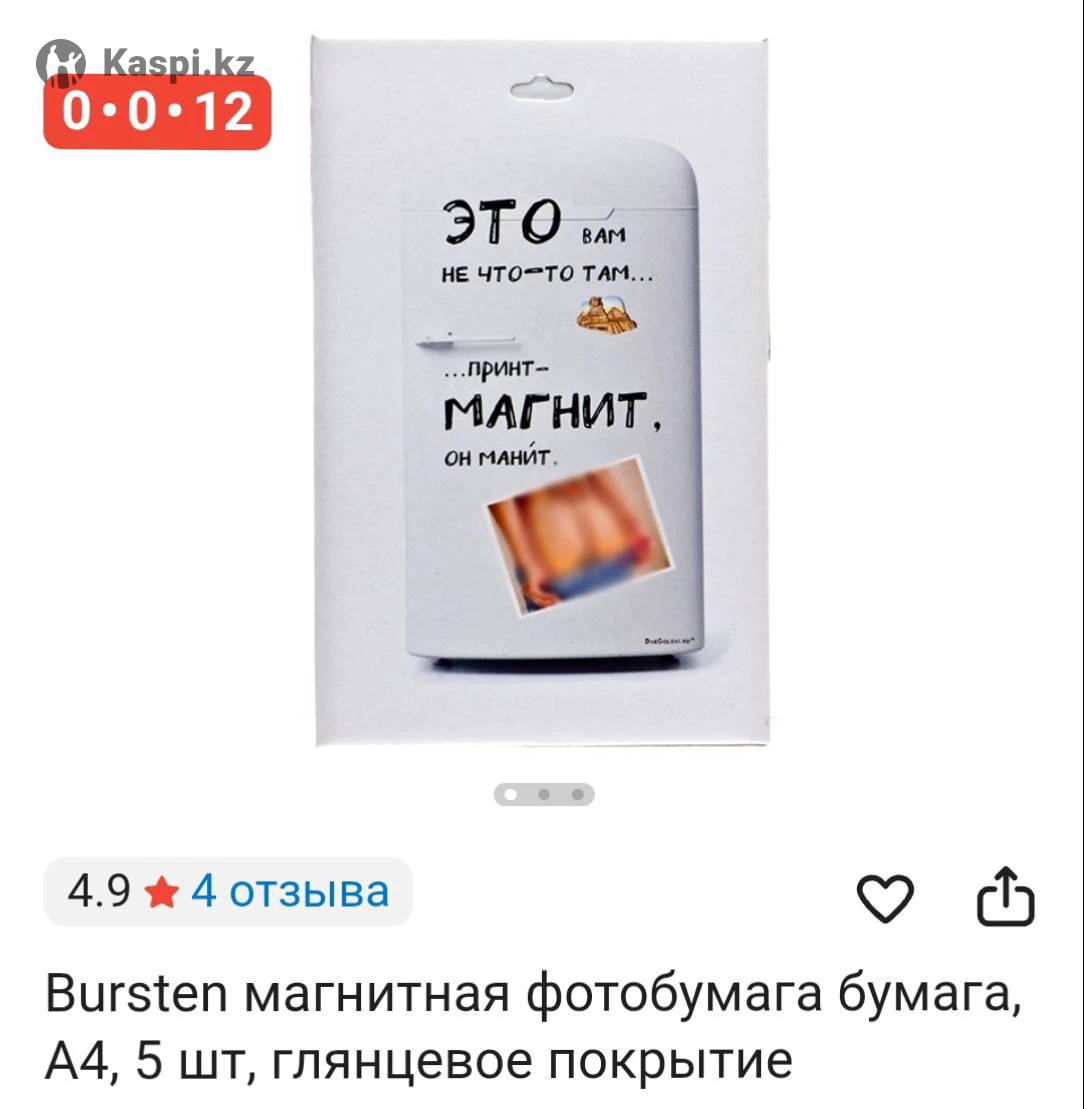Share this product listing
This screenshot has height=1109, width=1084.
tap(1004, 898)
